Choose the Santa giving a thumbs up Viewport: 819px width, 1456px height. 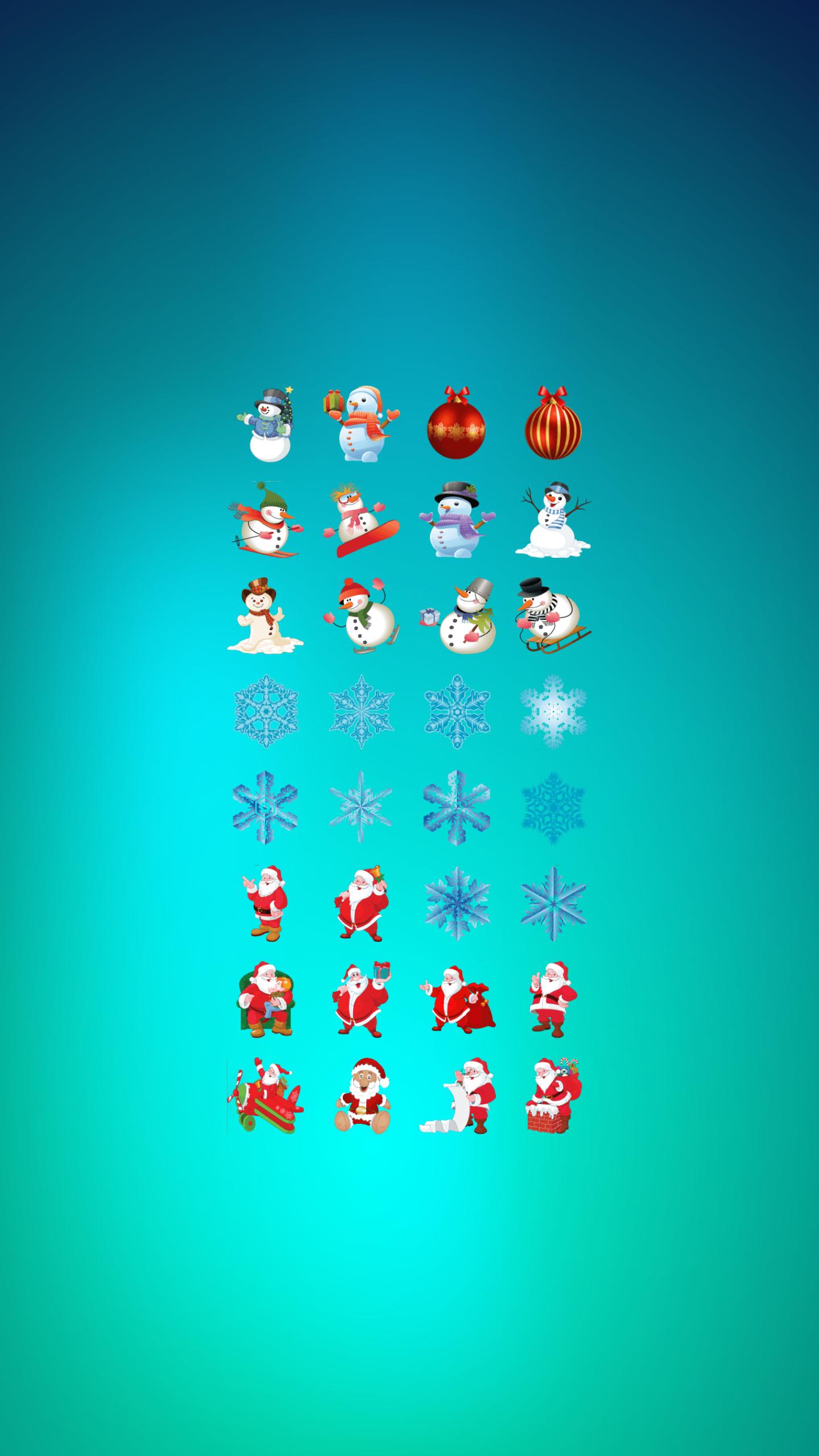(x=552, y=999)
